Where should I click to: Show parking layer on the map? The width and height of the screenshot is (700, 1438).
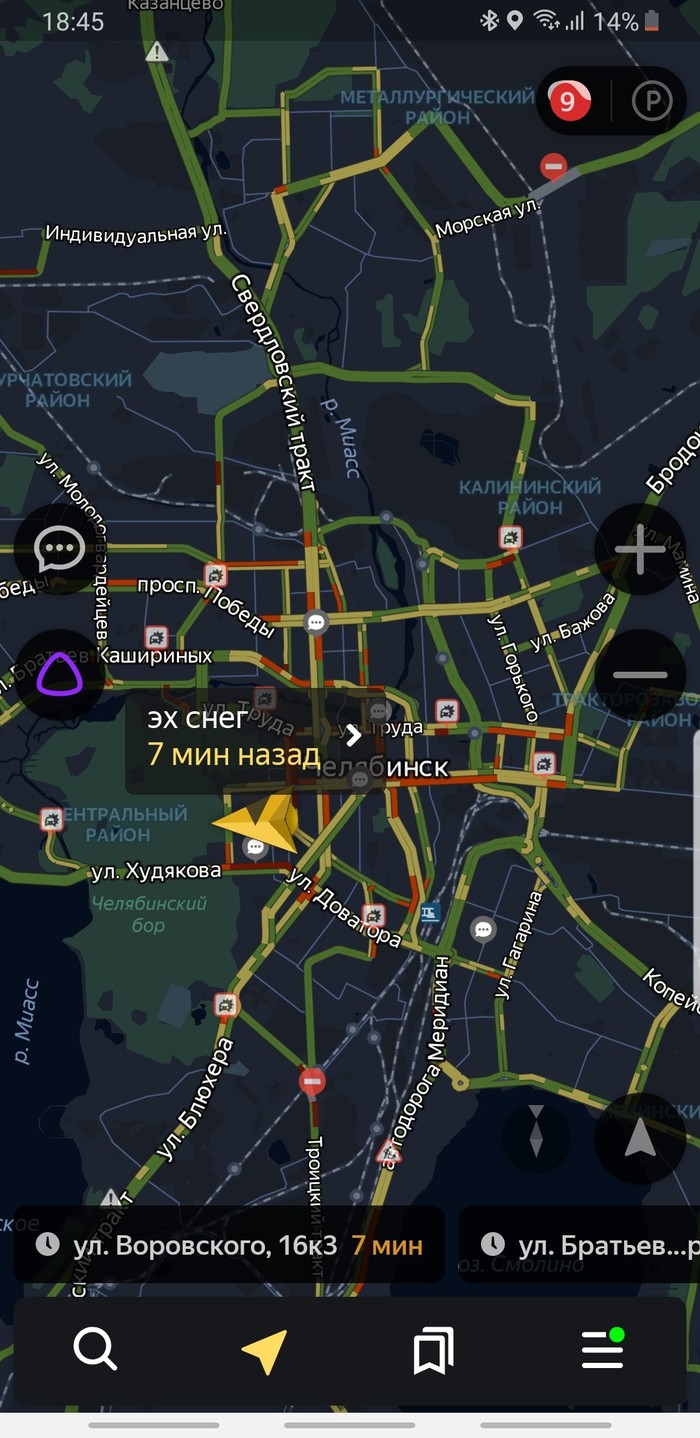pyautogui.click(x=652, y=101)
